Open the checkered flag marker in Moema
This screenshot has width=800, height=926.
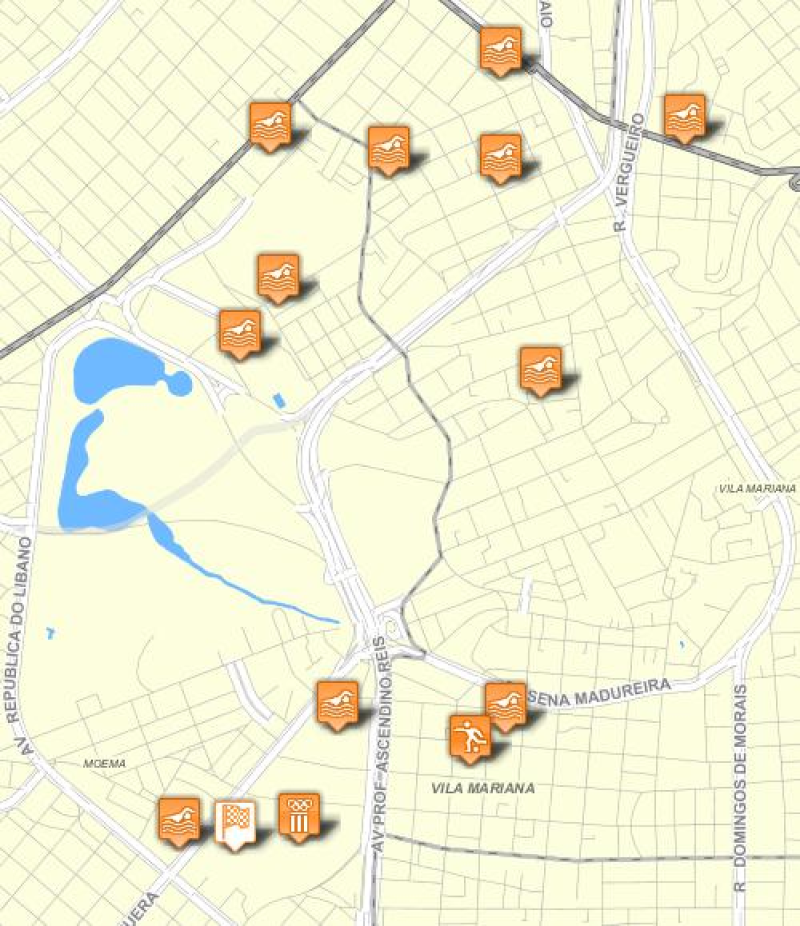pyautogui.click(x=236, y=820)
